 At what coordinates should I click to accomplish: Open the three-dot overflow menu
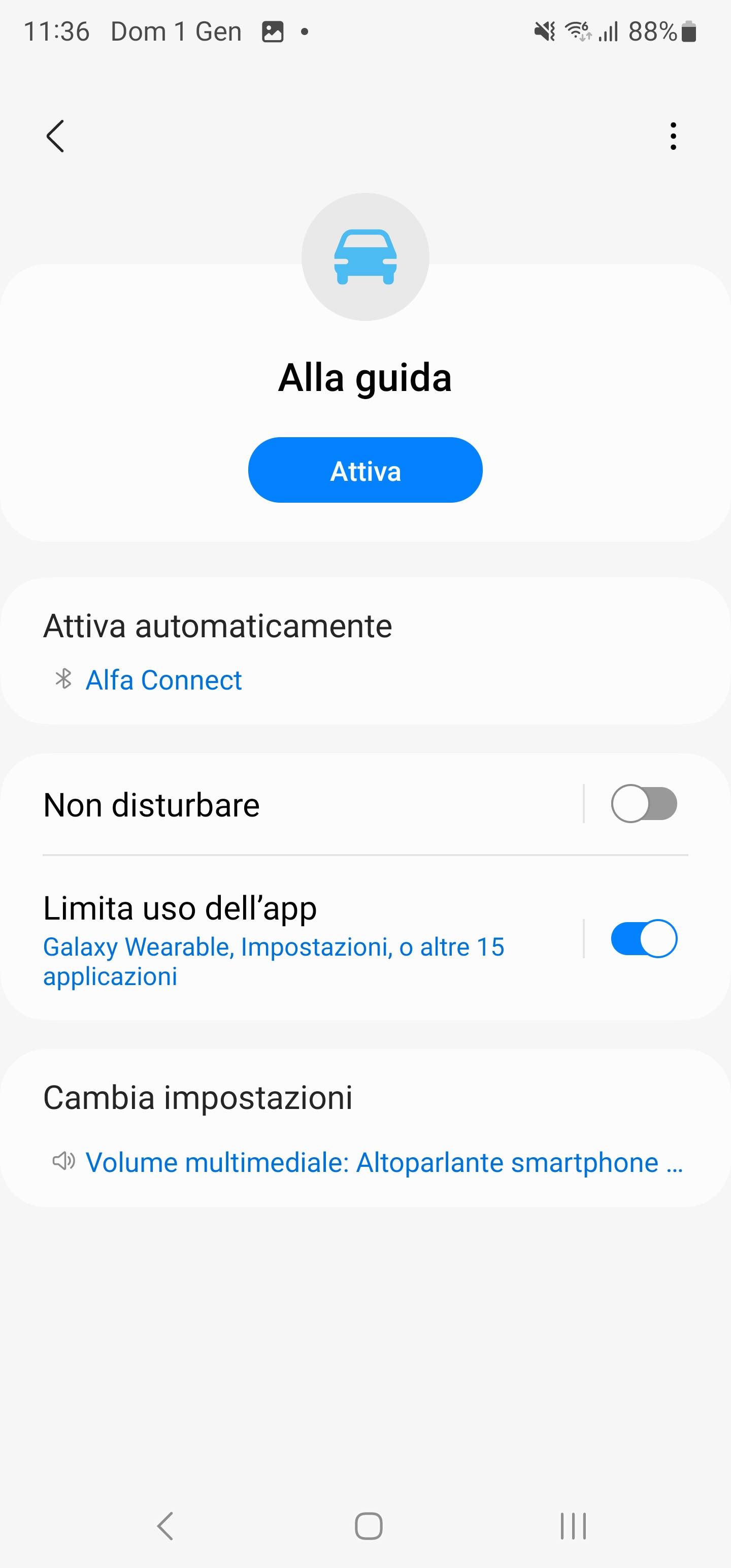click(x=673, y=136)
